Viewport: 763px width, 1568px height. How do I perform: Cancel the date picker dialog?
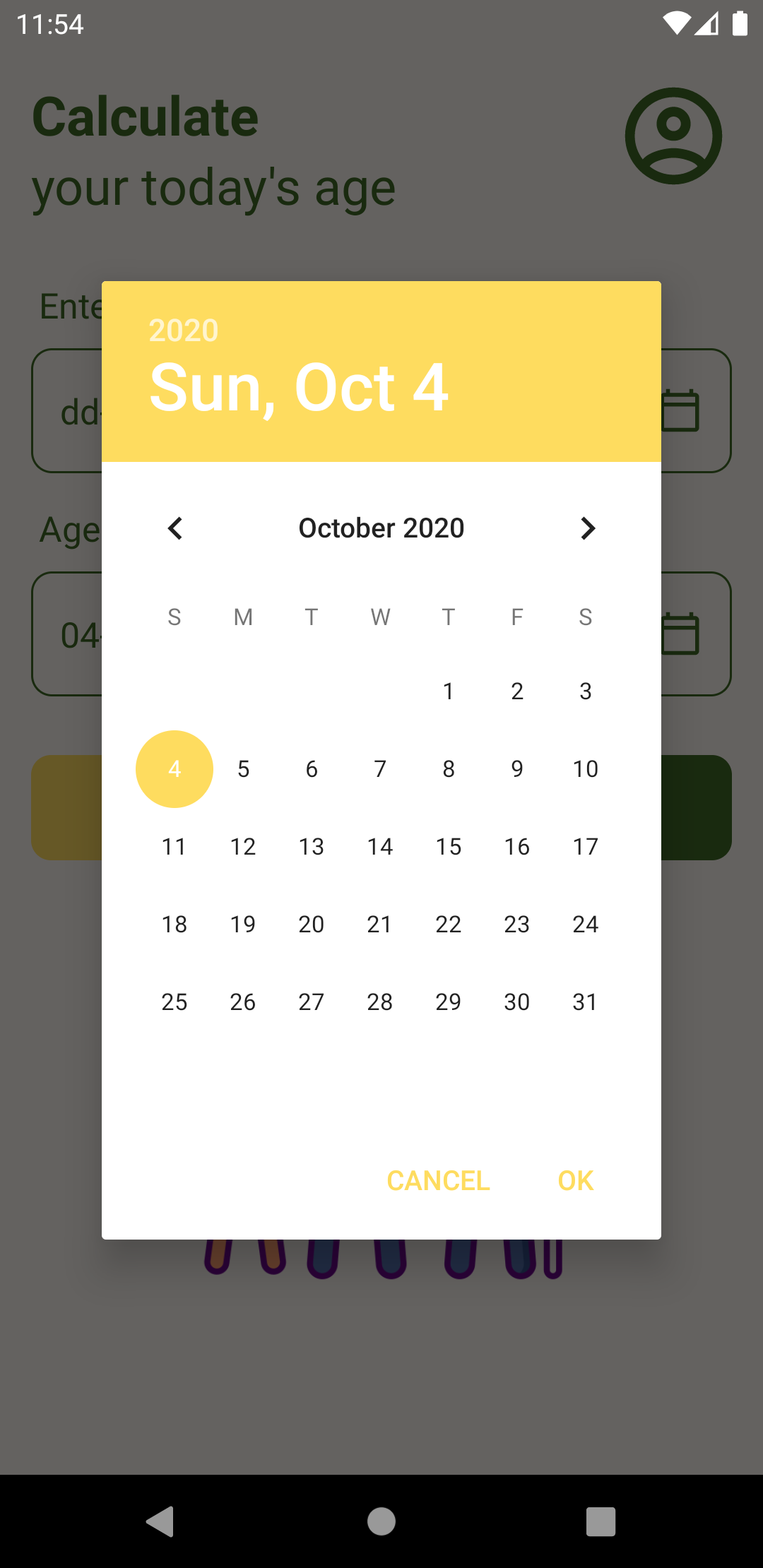pos(438,1180)
